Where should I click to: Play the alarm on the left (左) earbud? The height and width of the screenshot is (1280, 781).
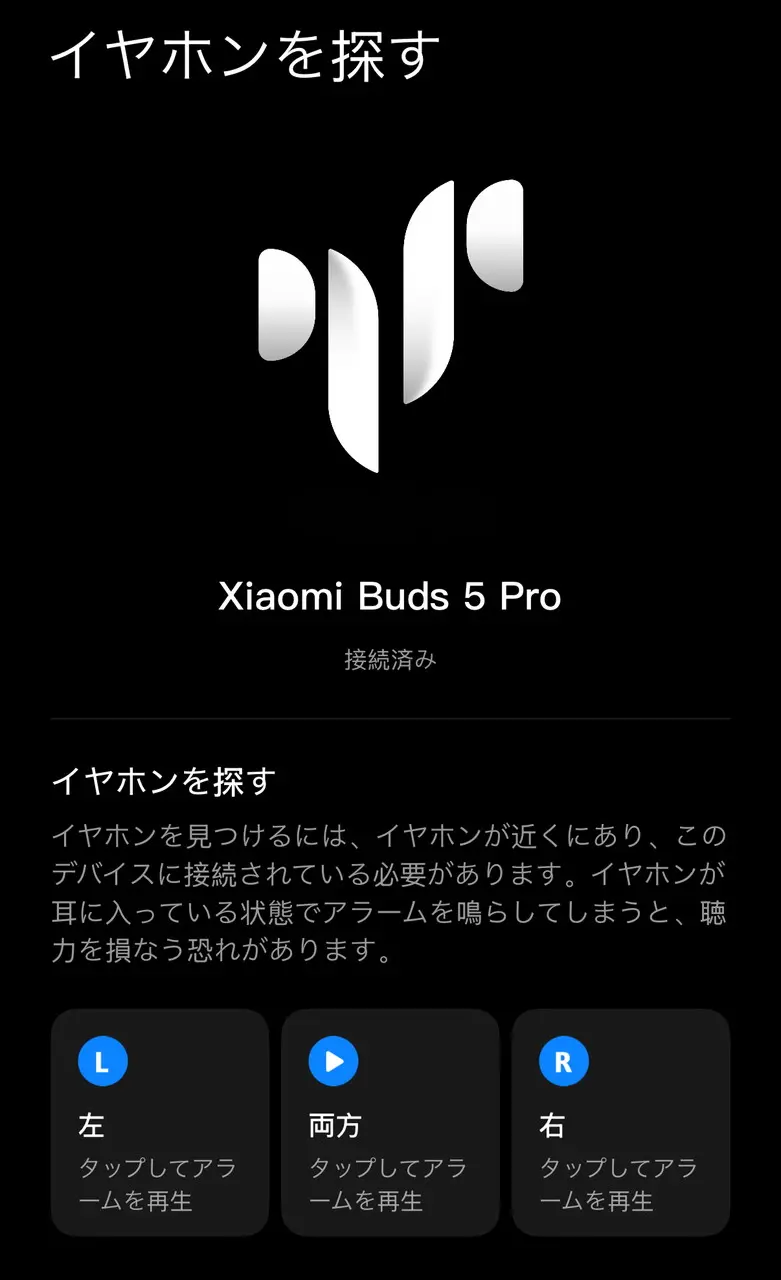(x=160, y=1122)
